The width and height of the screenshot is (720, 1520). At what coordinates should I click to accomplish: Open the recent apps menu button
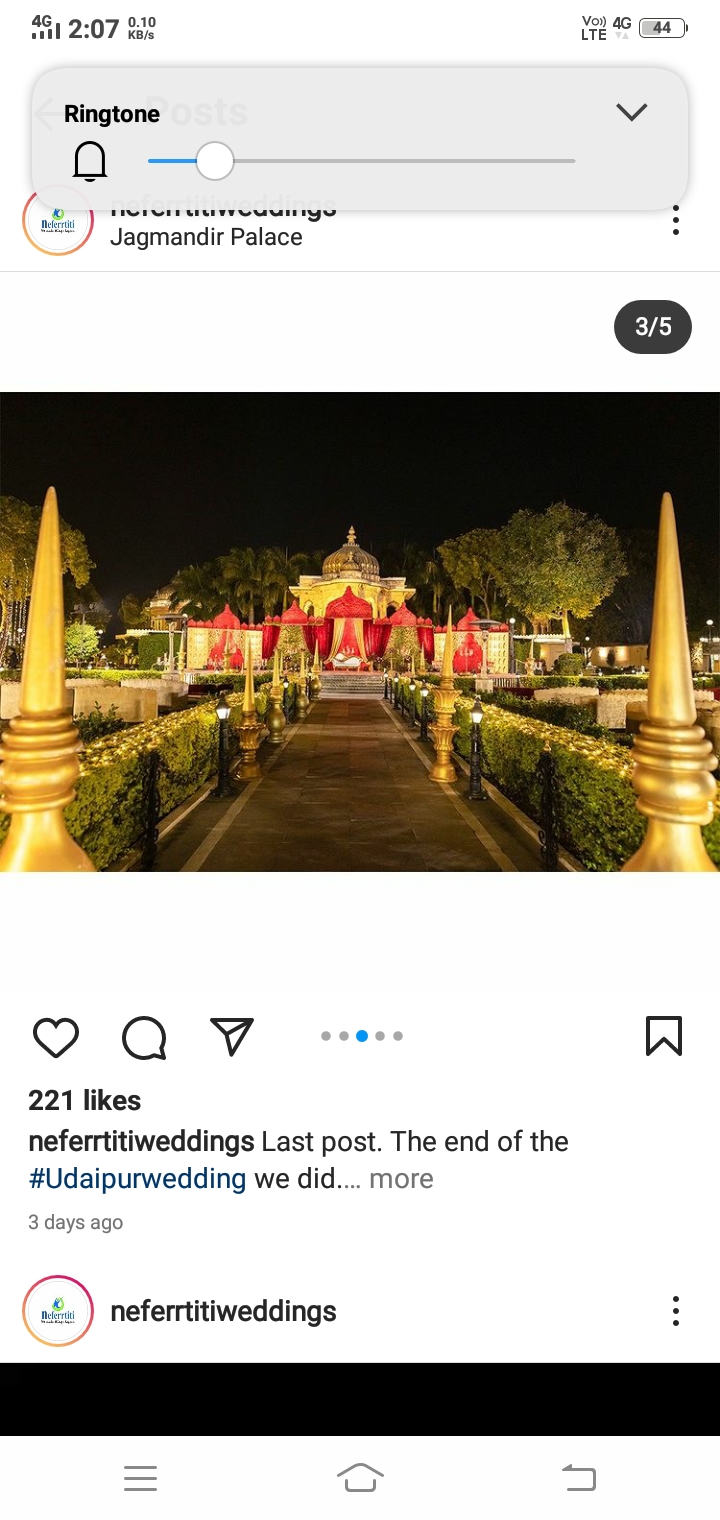point(140,1478)
